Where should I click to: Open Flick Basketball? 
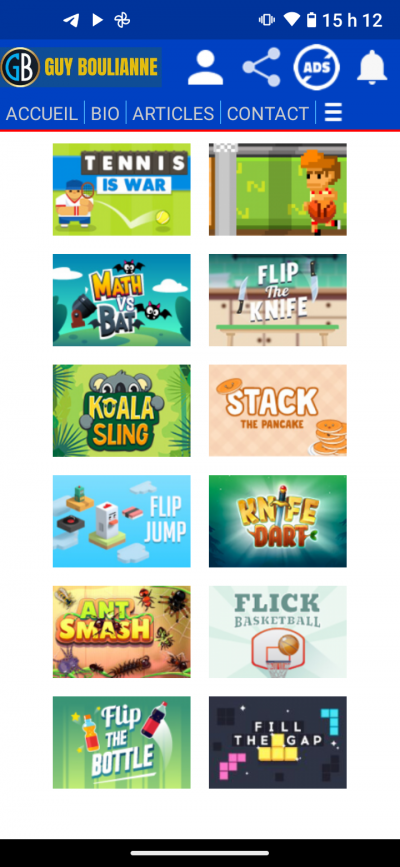(x=278, y=632)
